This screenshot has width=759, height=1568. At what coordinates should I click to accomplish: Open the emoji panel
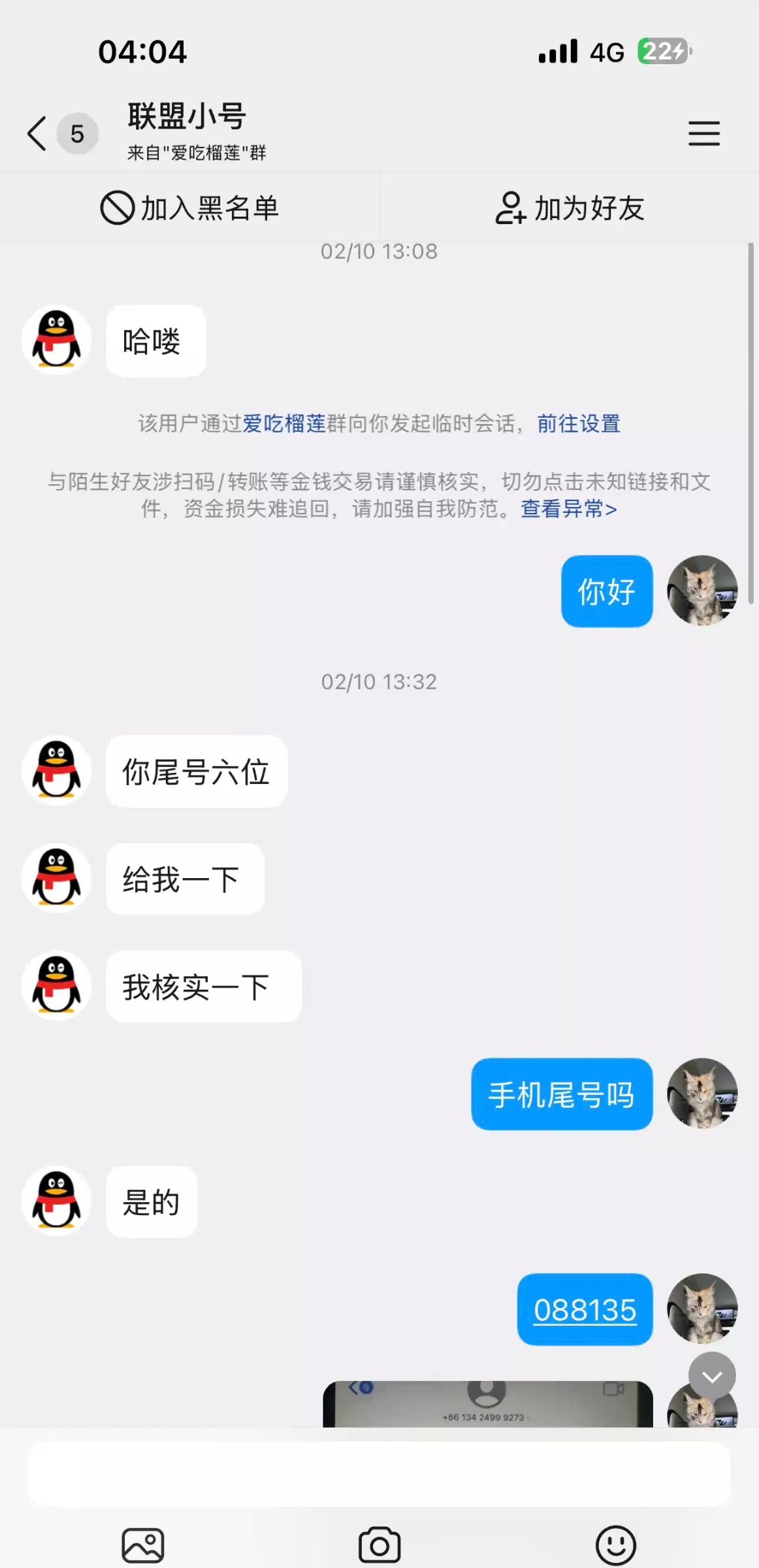[615, 1545]
